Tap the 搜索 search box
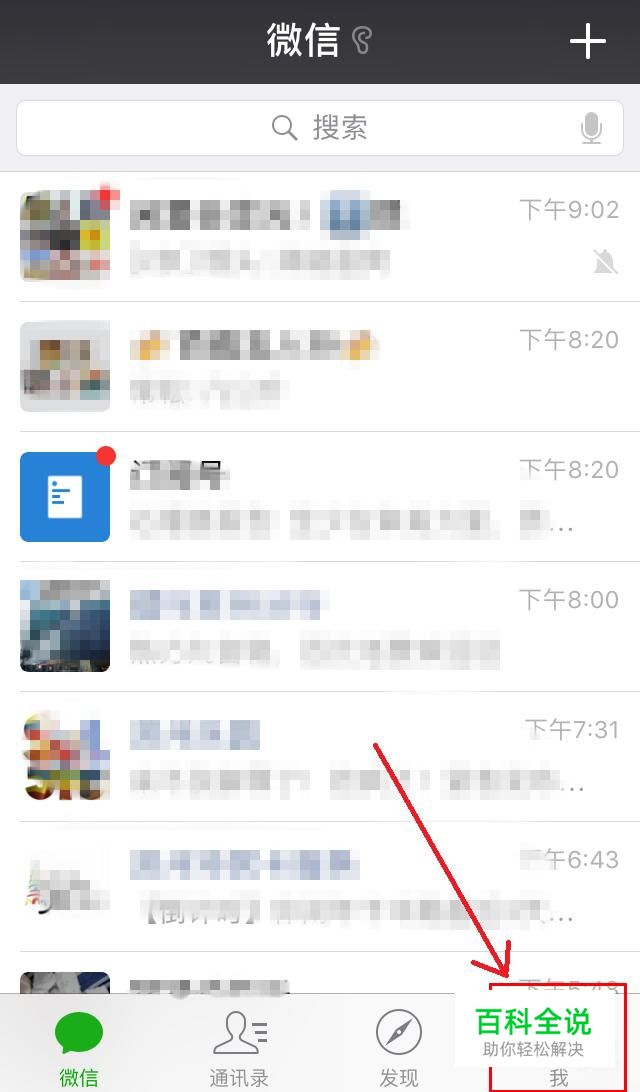Viewport: 640px width, 1092px height. click(x=320, y=128)
